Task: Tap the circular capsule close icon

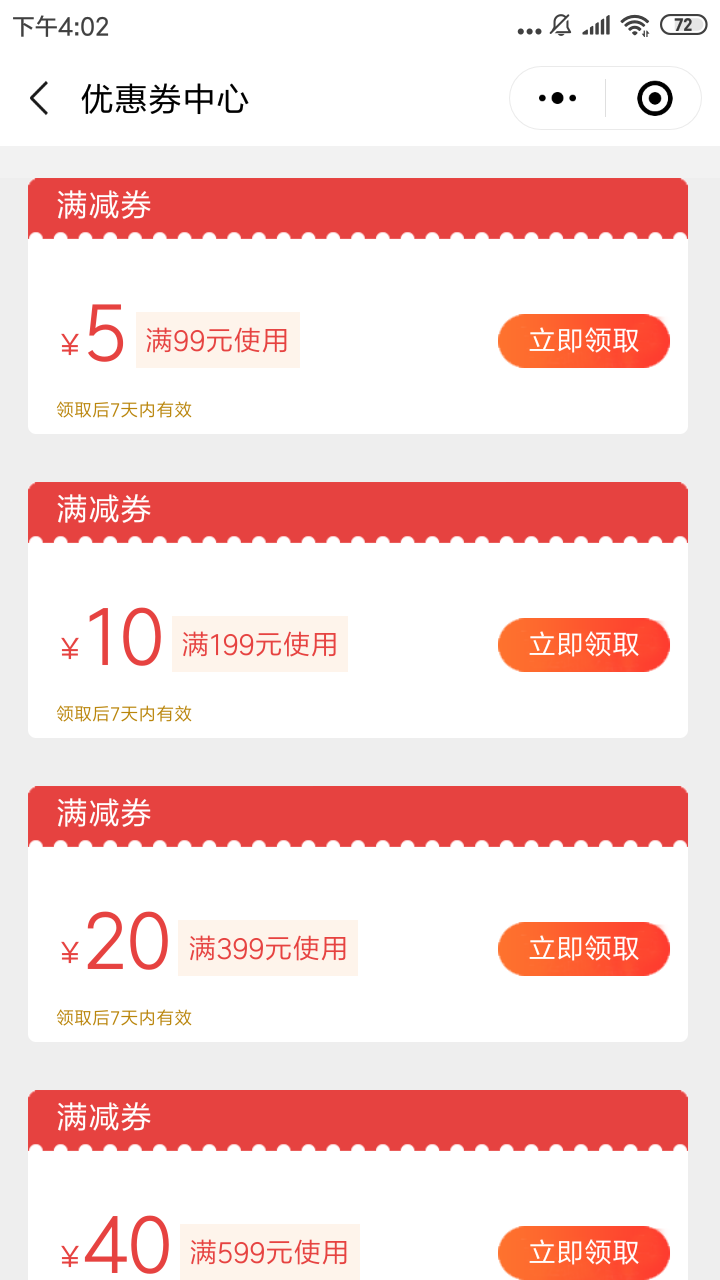Action: click(x=653, y=97)
